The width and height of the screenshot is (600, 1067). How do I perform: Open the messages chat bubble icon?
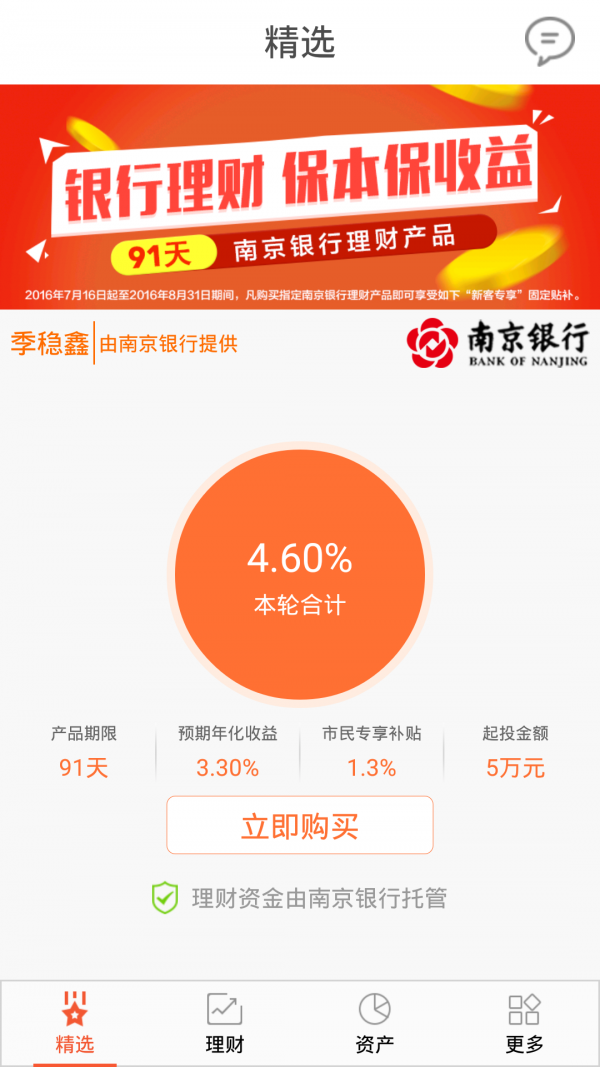(x=549, y=42)
